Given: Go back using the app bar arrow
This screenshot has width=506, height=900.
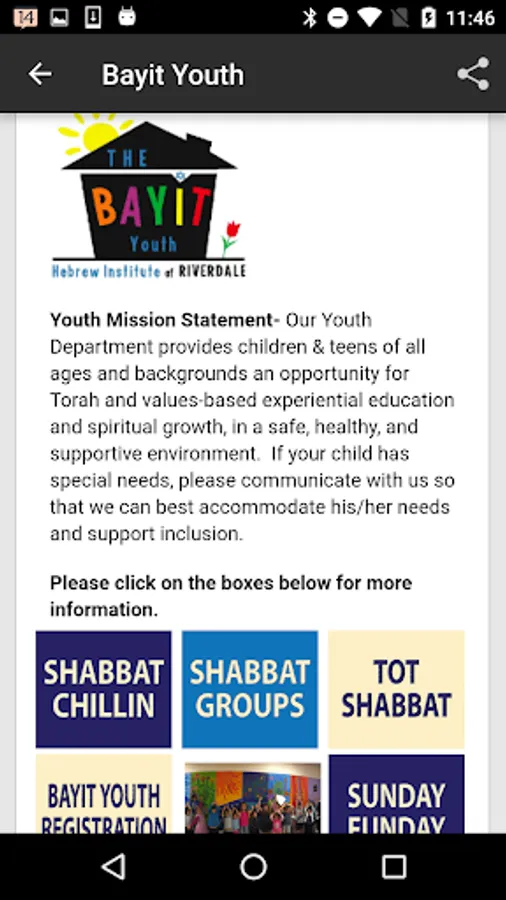Looking at the screenshot, I should pyautogui.click(x=40, y=74).
